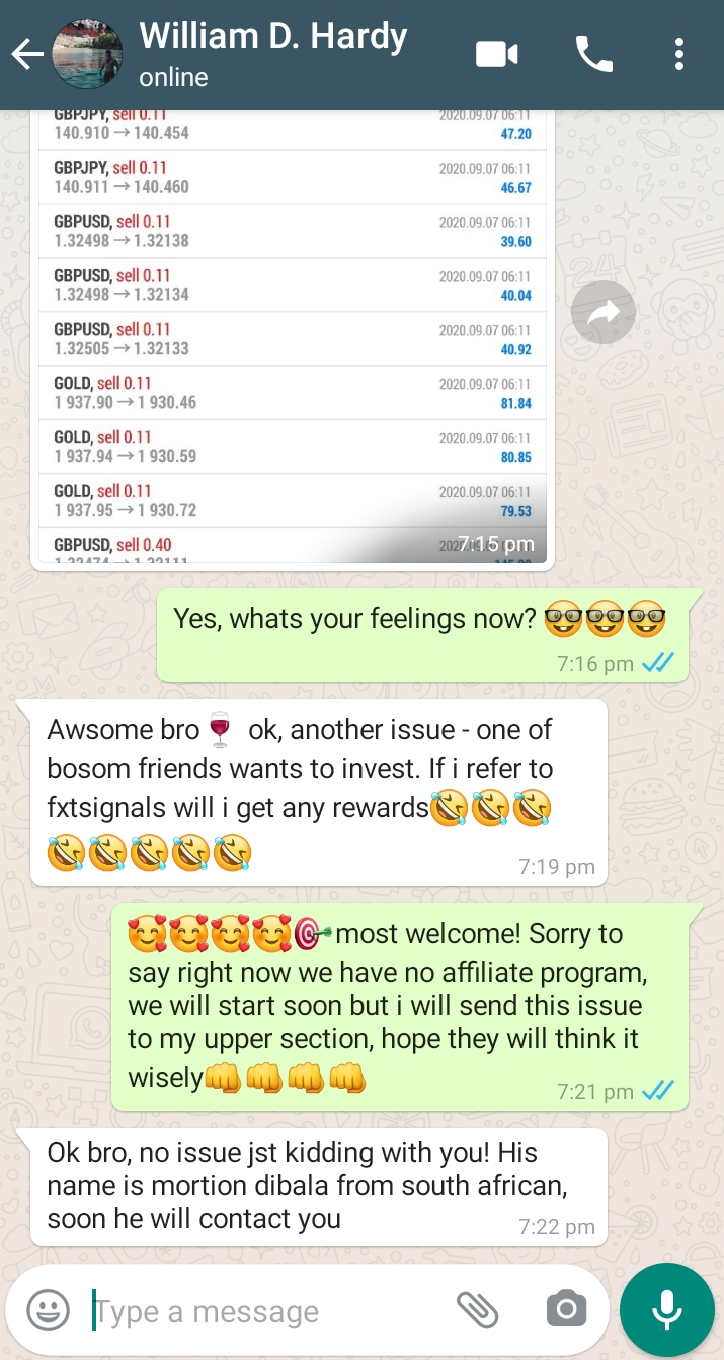Start a voice call with William
This screenshot has width=724, height=1360.
[x=594, y=54]
